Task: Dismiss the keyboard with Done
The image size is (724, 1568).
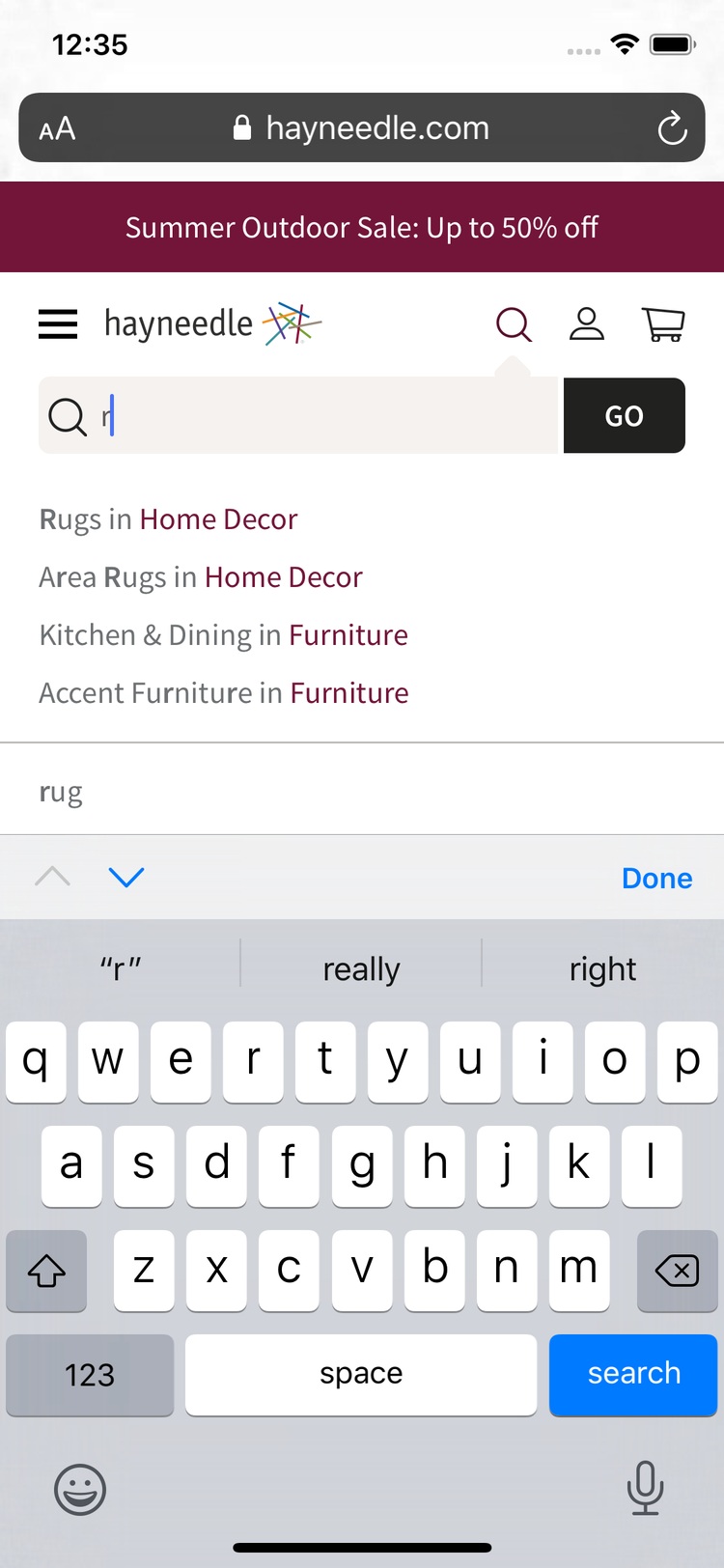Action: [x=656, y=878]
